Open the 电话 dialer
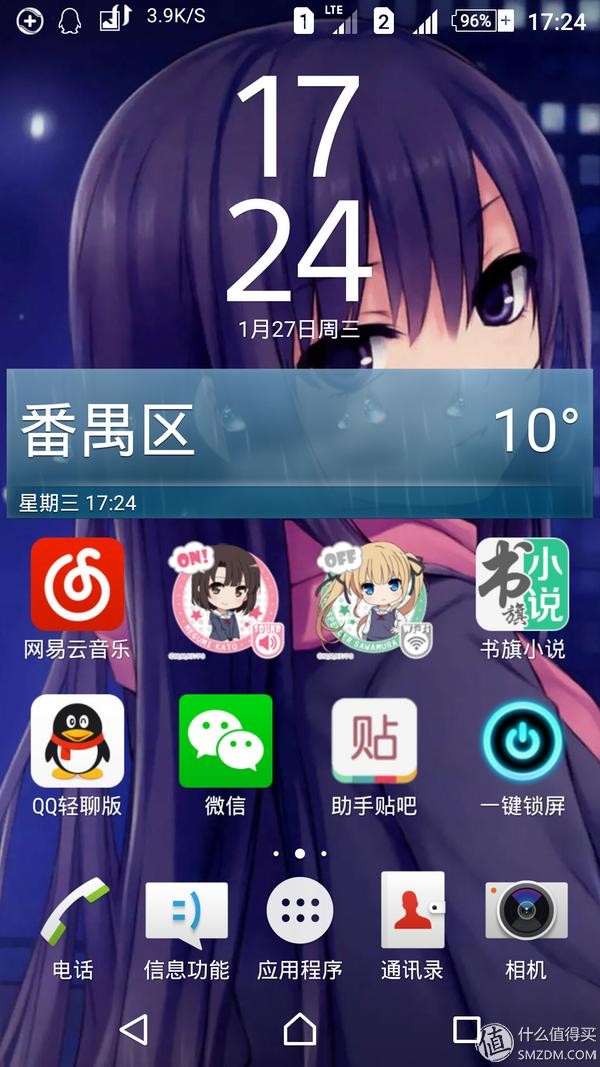The width and height of the screenshot is (600, 1067). pos(73,912)
